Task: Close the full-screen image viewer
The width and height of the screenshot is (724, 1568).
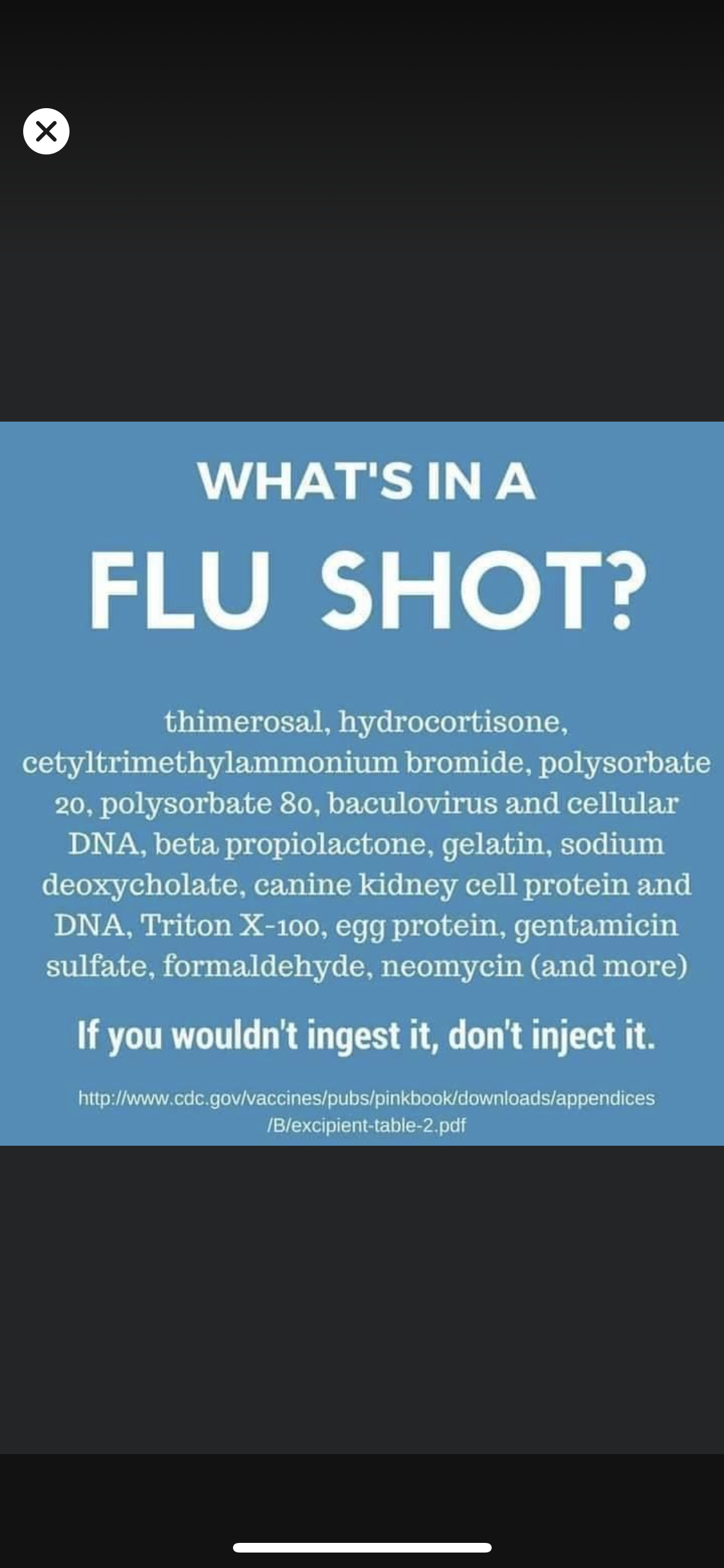Action: coord(46,131)
